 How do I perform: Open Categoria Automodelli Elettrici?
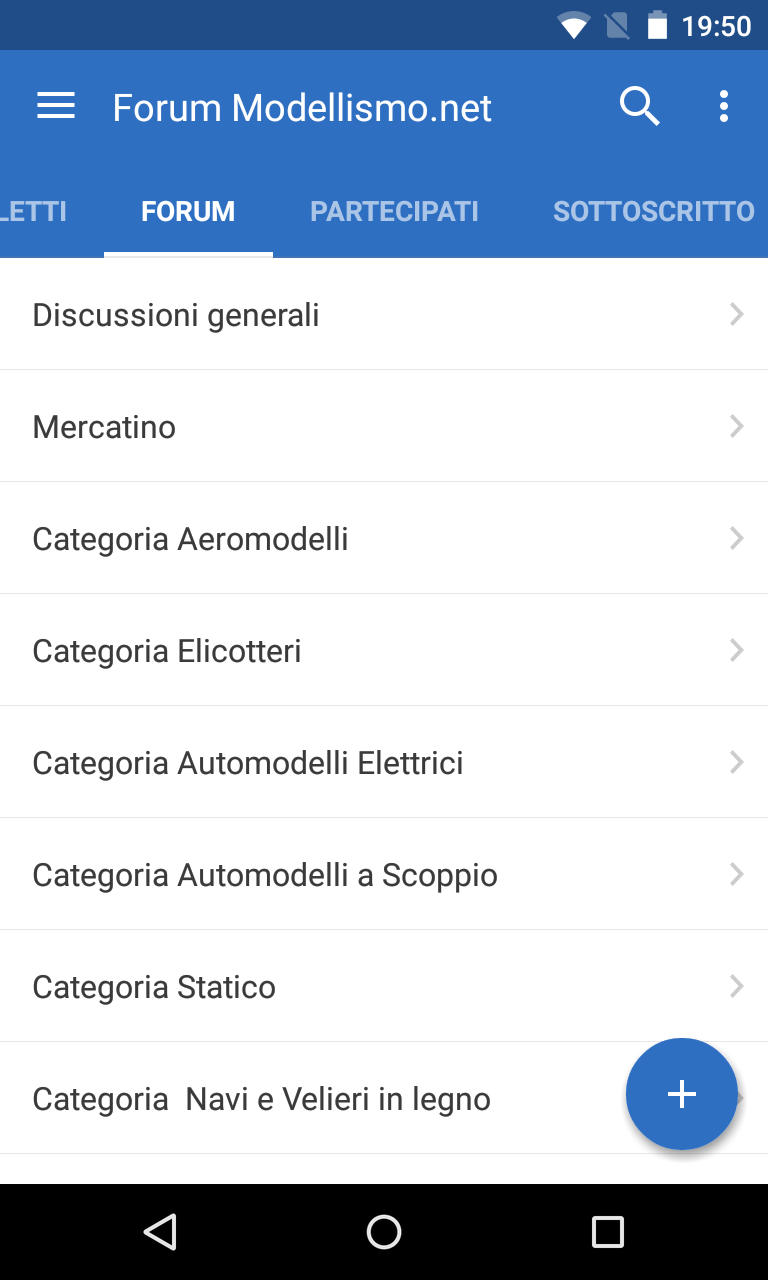[x=384, y=762]
